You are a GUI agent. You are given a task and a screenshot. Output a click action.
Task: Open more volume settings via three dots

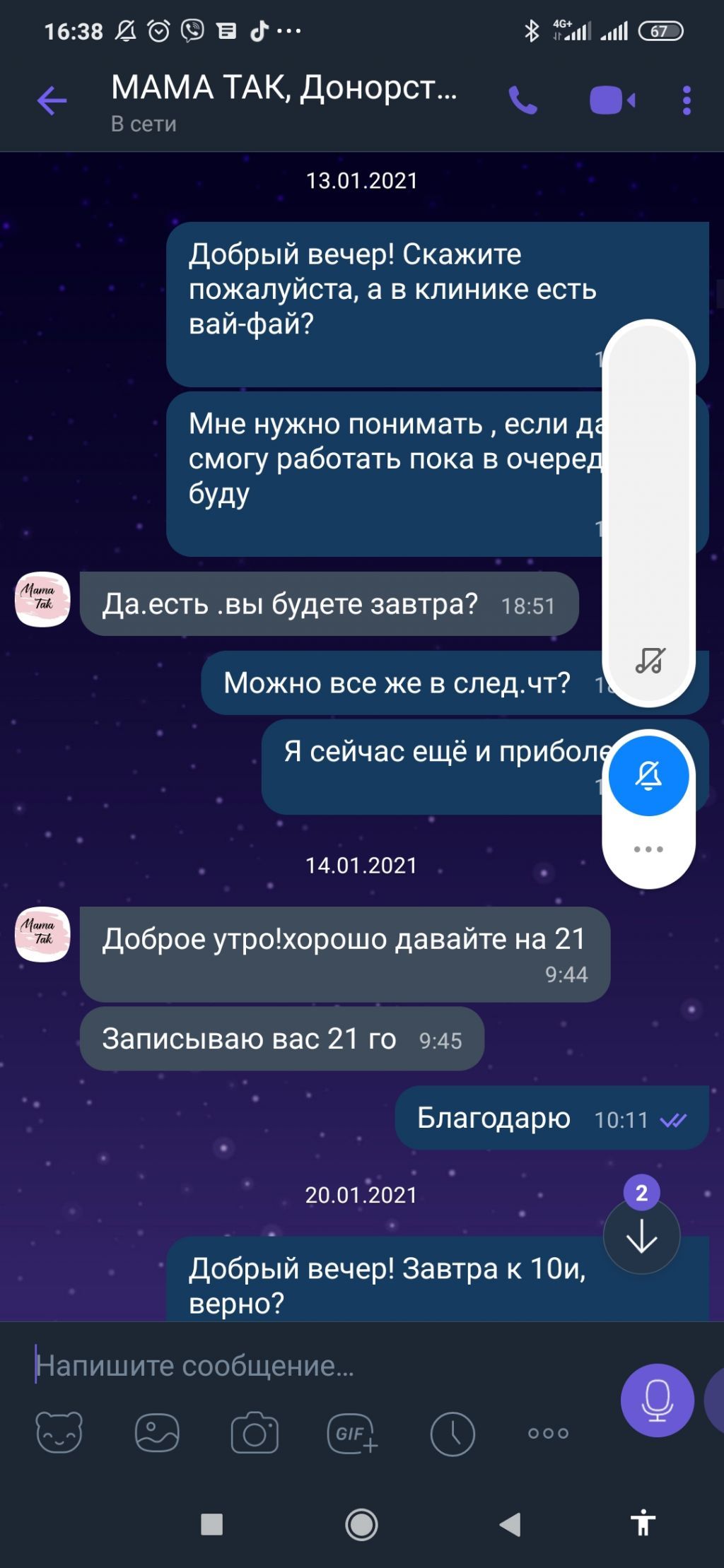(648, 849)
